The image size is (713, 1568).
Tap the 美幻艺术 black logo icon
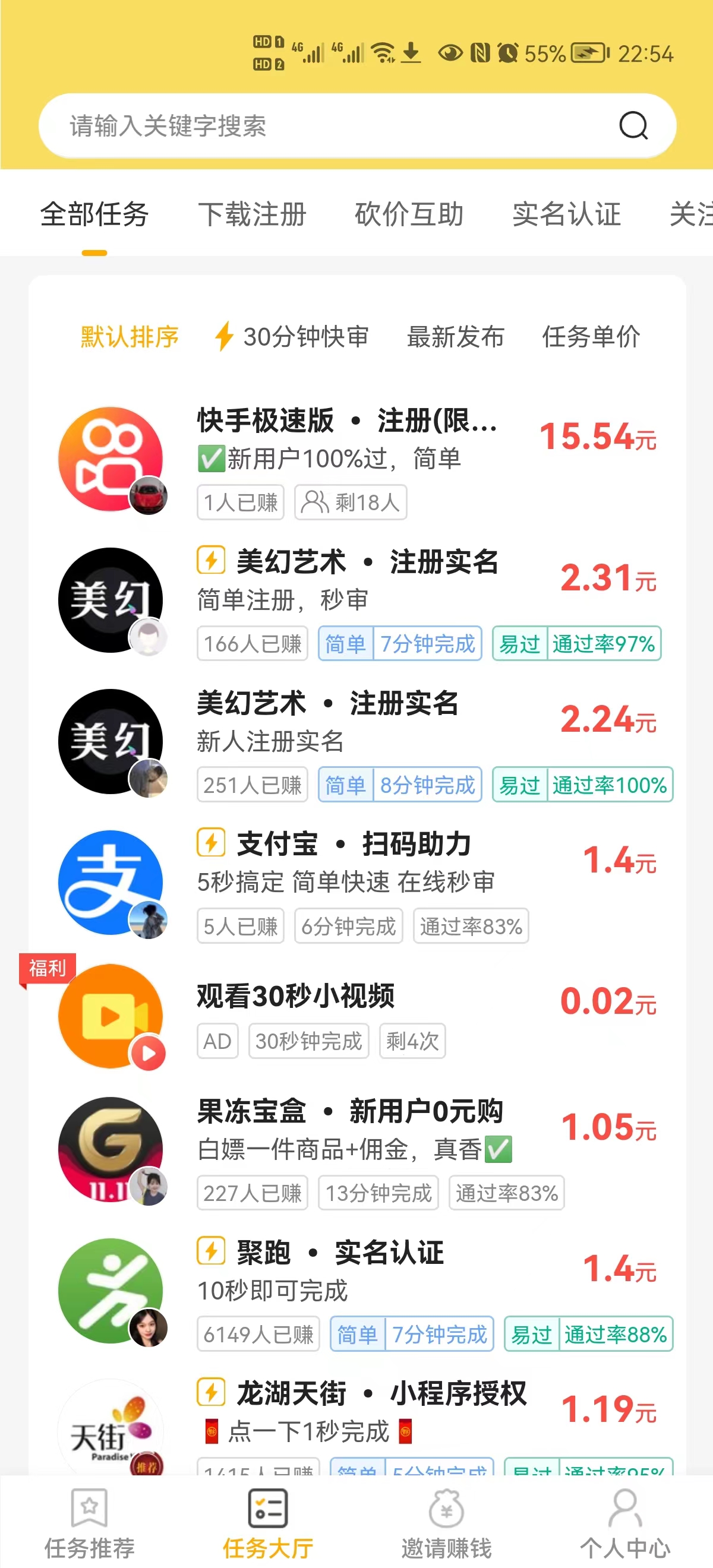pos(113,599)
